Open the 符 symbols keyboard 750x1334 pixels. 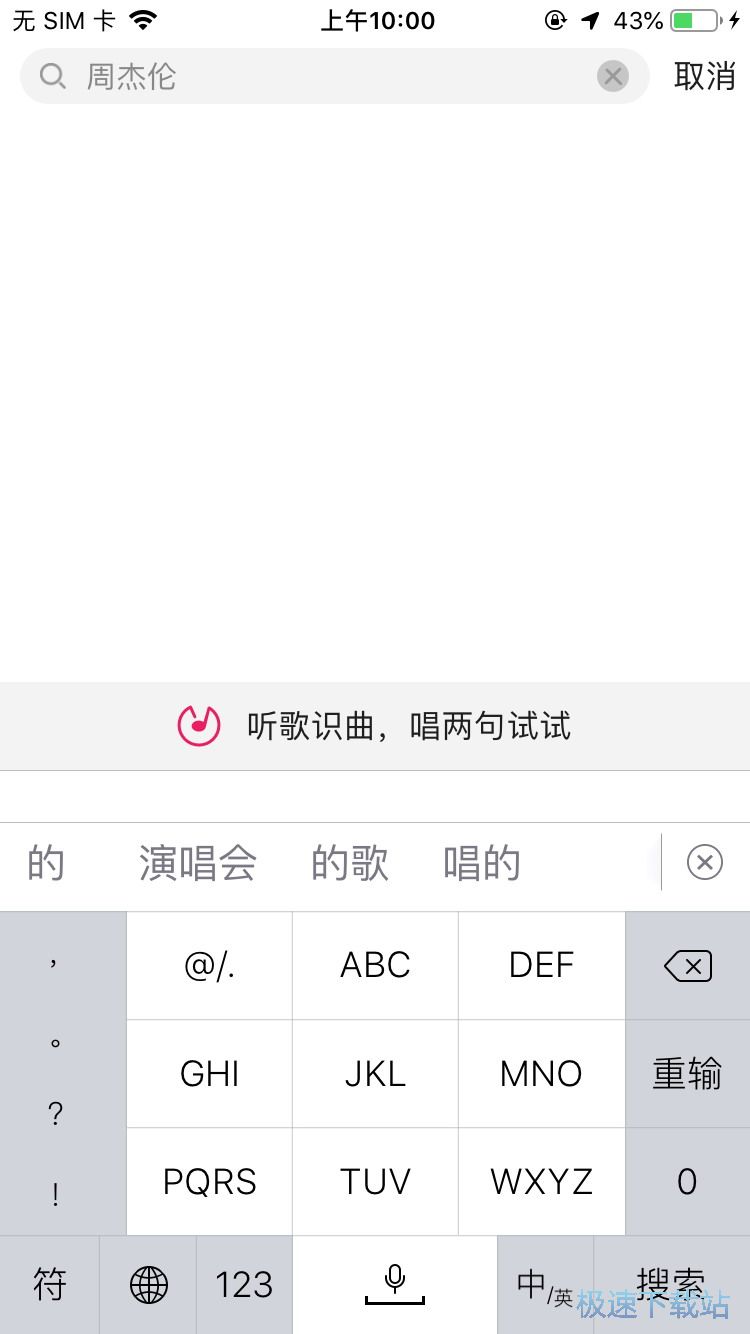pyautogui.click(x=50, y=1285)
